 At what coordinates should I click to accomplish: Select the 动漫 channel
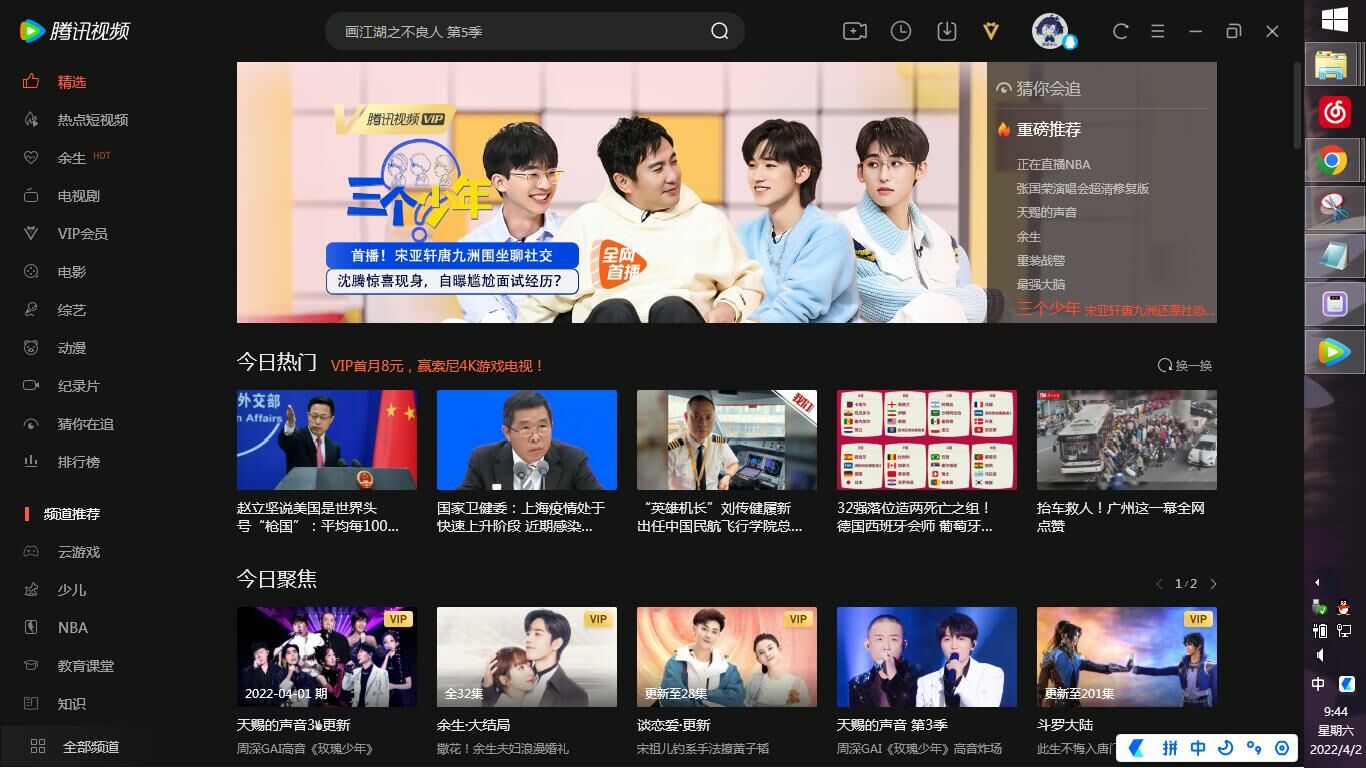[71, 348]
